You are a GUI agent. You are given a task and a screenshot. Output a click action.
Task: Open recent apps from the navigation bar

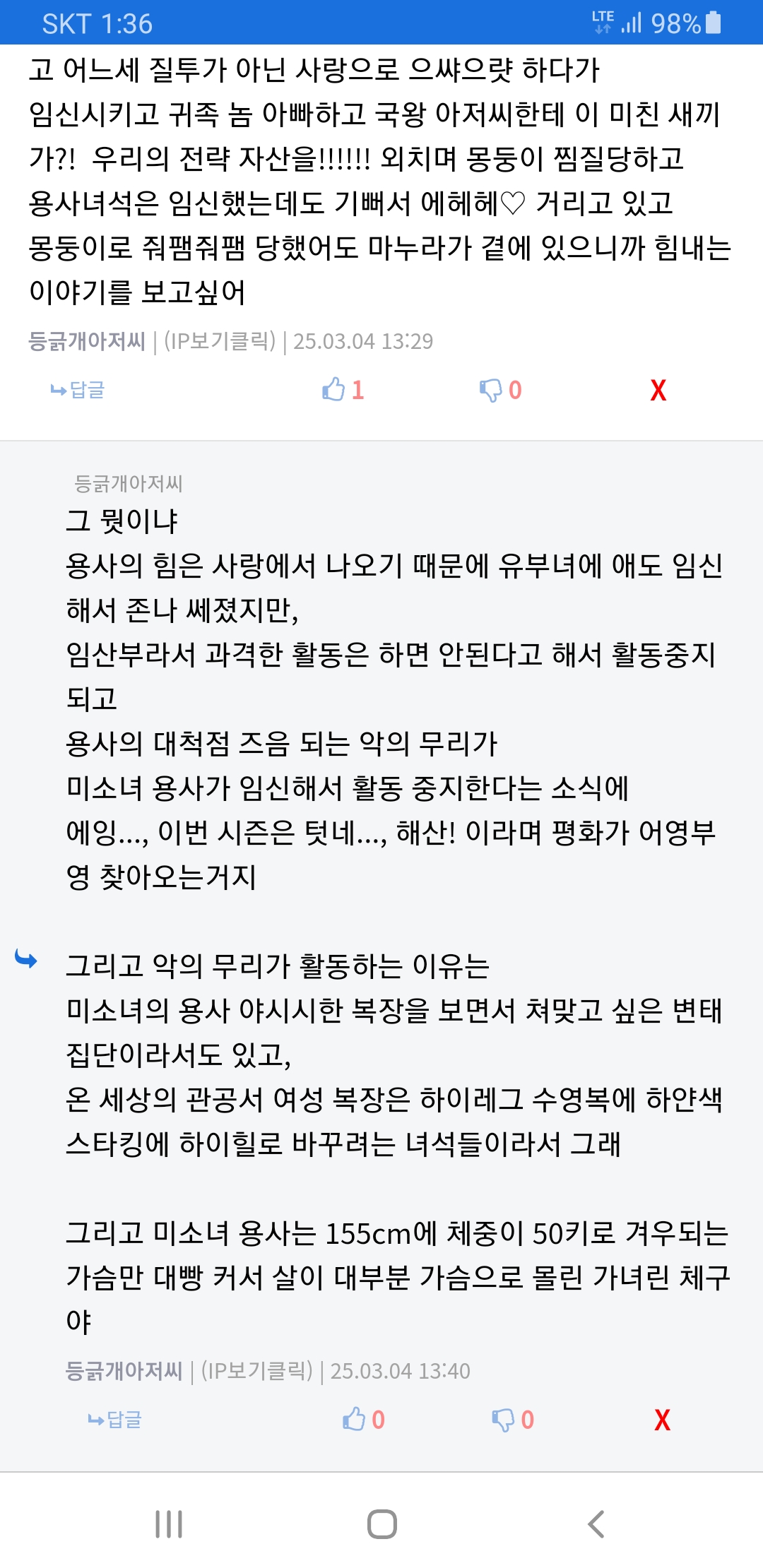(169, 1524)
